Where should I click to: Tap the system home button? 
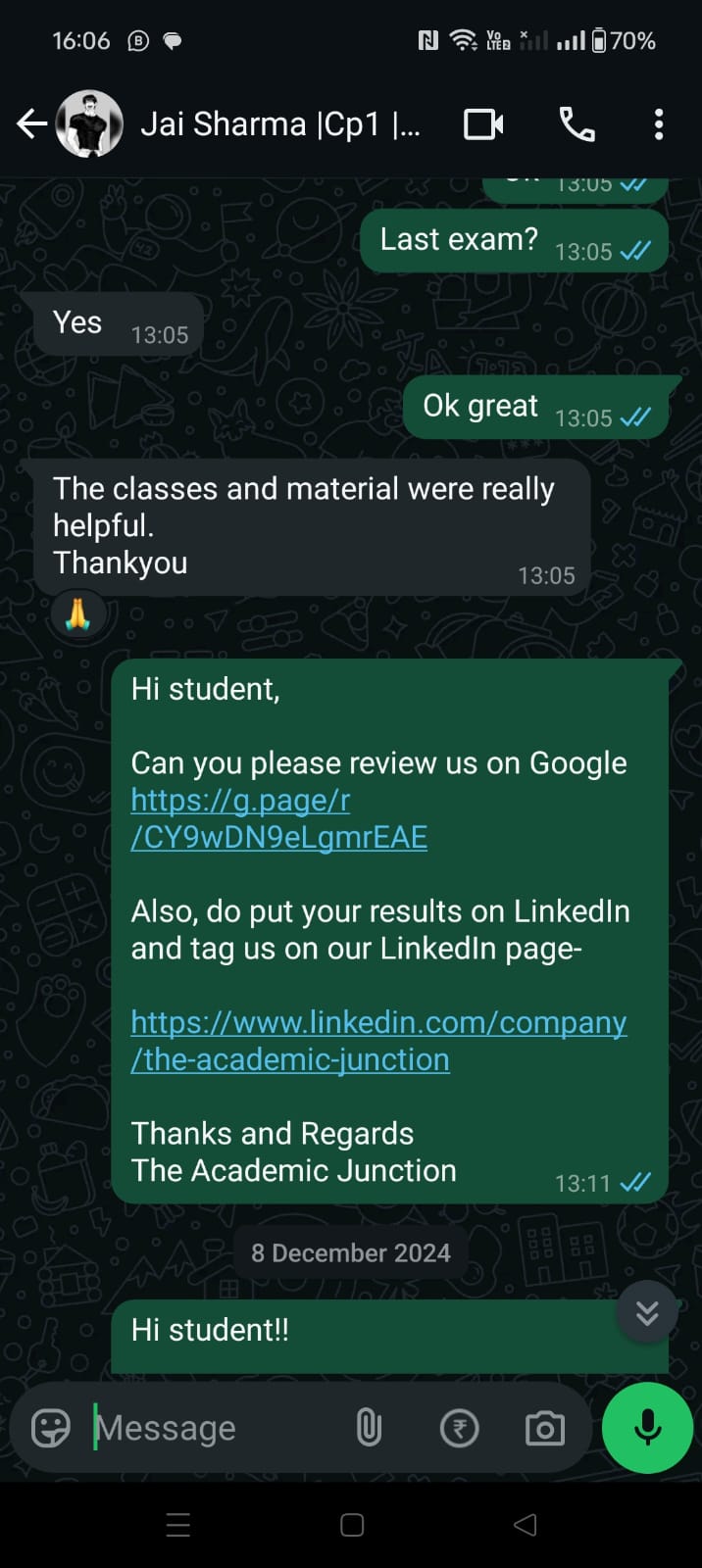pyautogui.click(x=352, y=1525)
